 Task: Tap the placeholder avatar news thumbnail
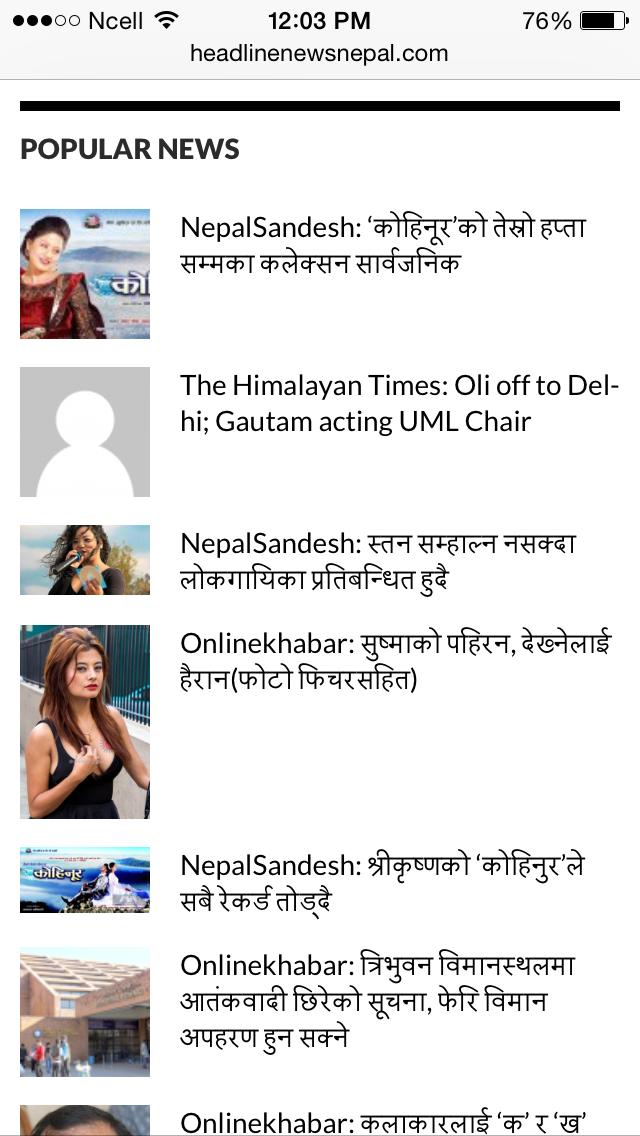85,432
